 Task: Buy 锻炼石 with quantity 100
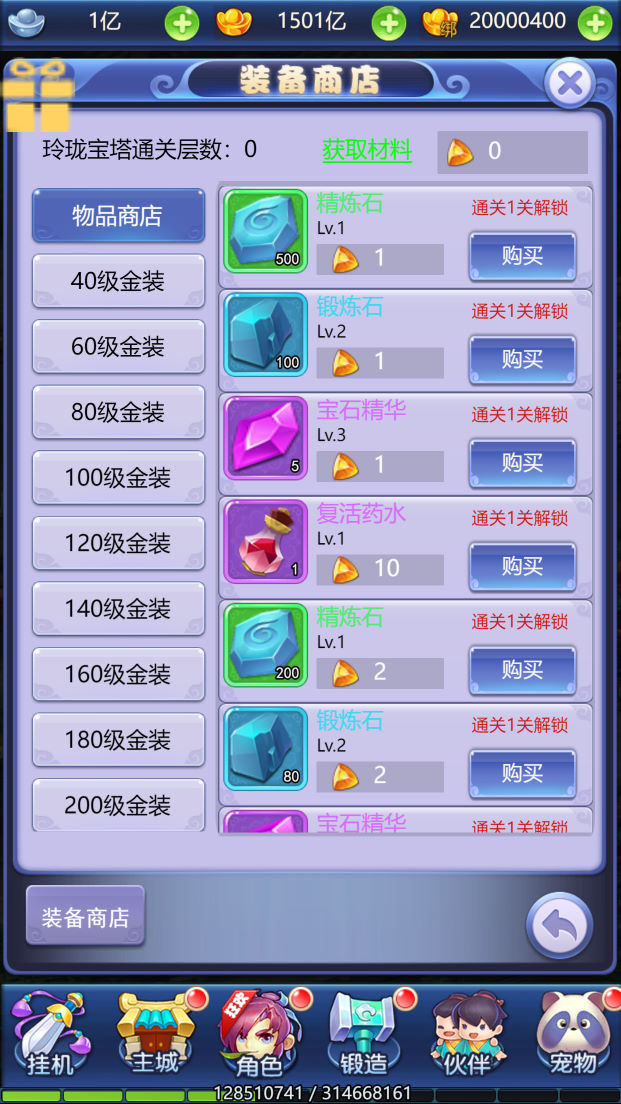[522, 359]
